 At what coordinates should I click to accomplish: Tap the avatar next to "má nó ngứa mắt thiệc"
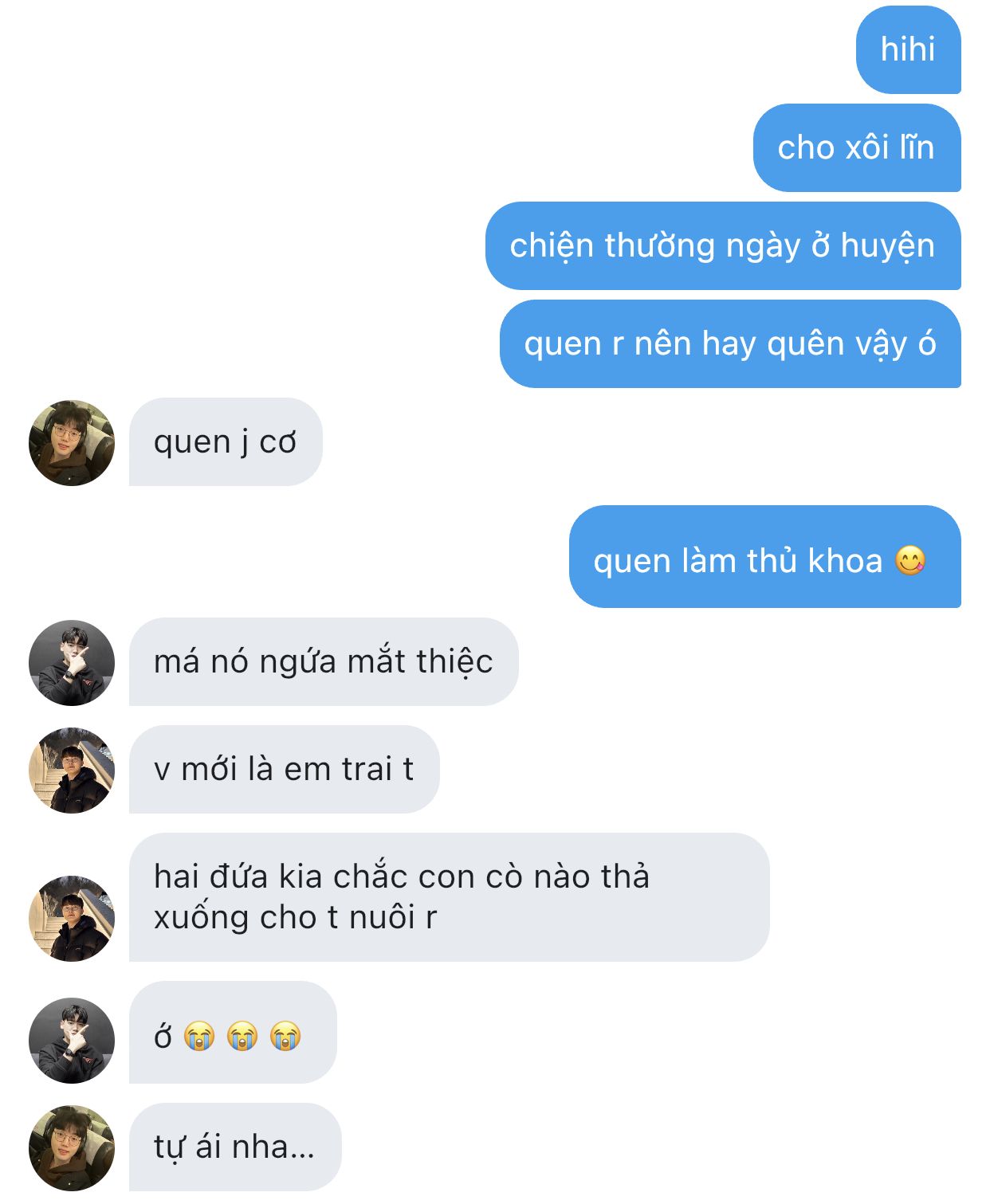72,663
